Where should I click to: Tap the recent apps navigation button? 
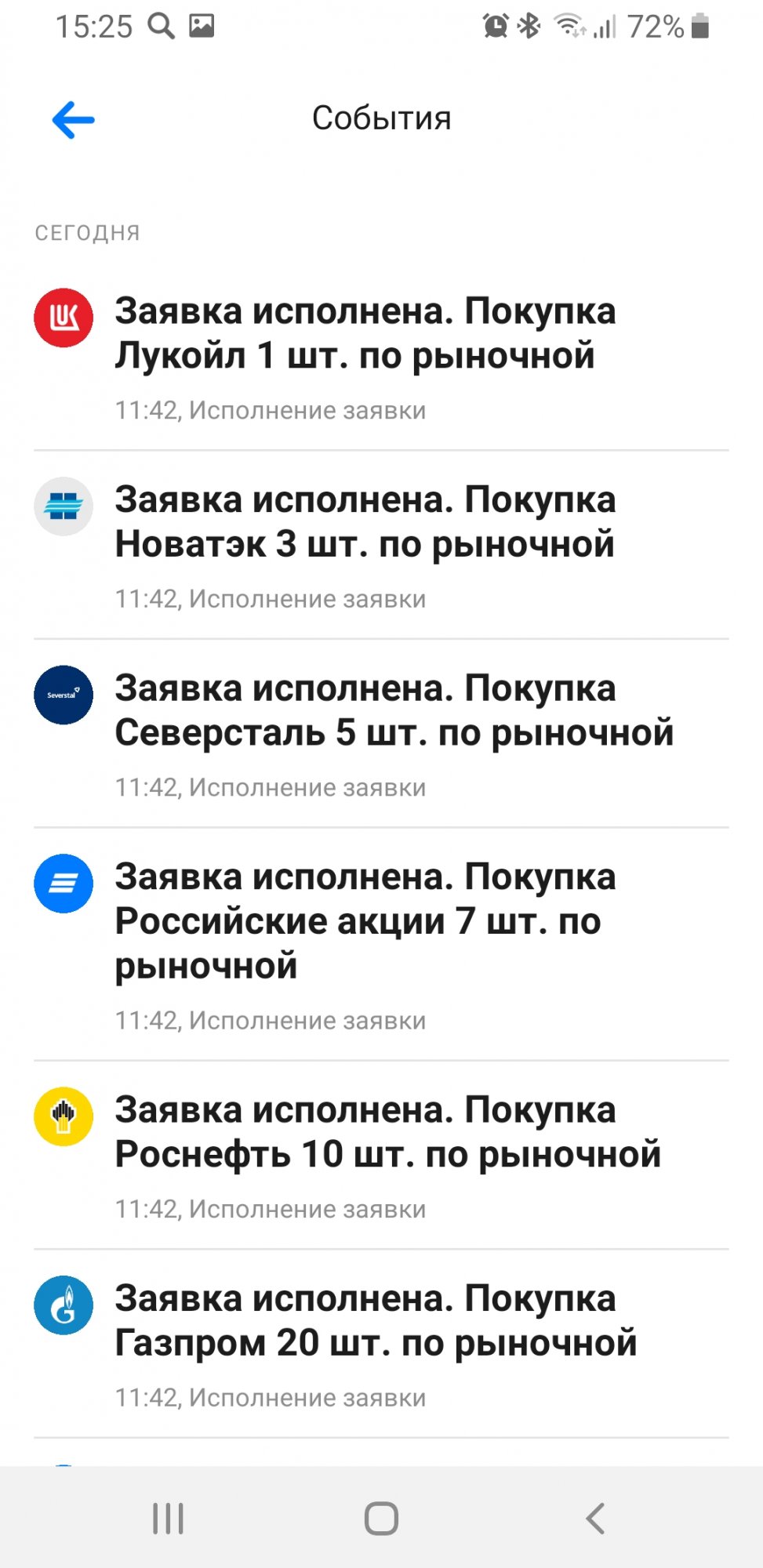pos(167,1515)
